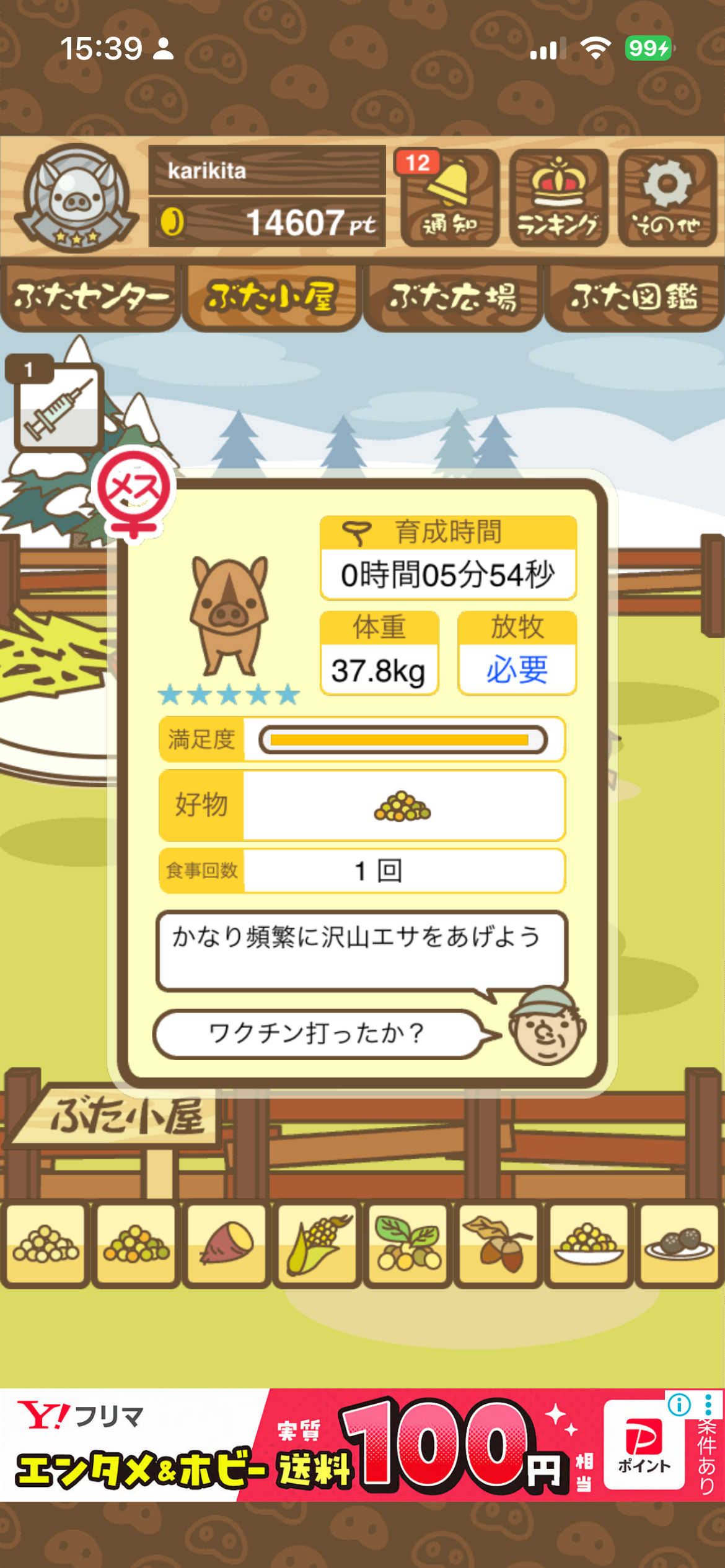Feed the leafy beans mix

click(408, 1245)
